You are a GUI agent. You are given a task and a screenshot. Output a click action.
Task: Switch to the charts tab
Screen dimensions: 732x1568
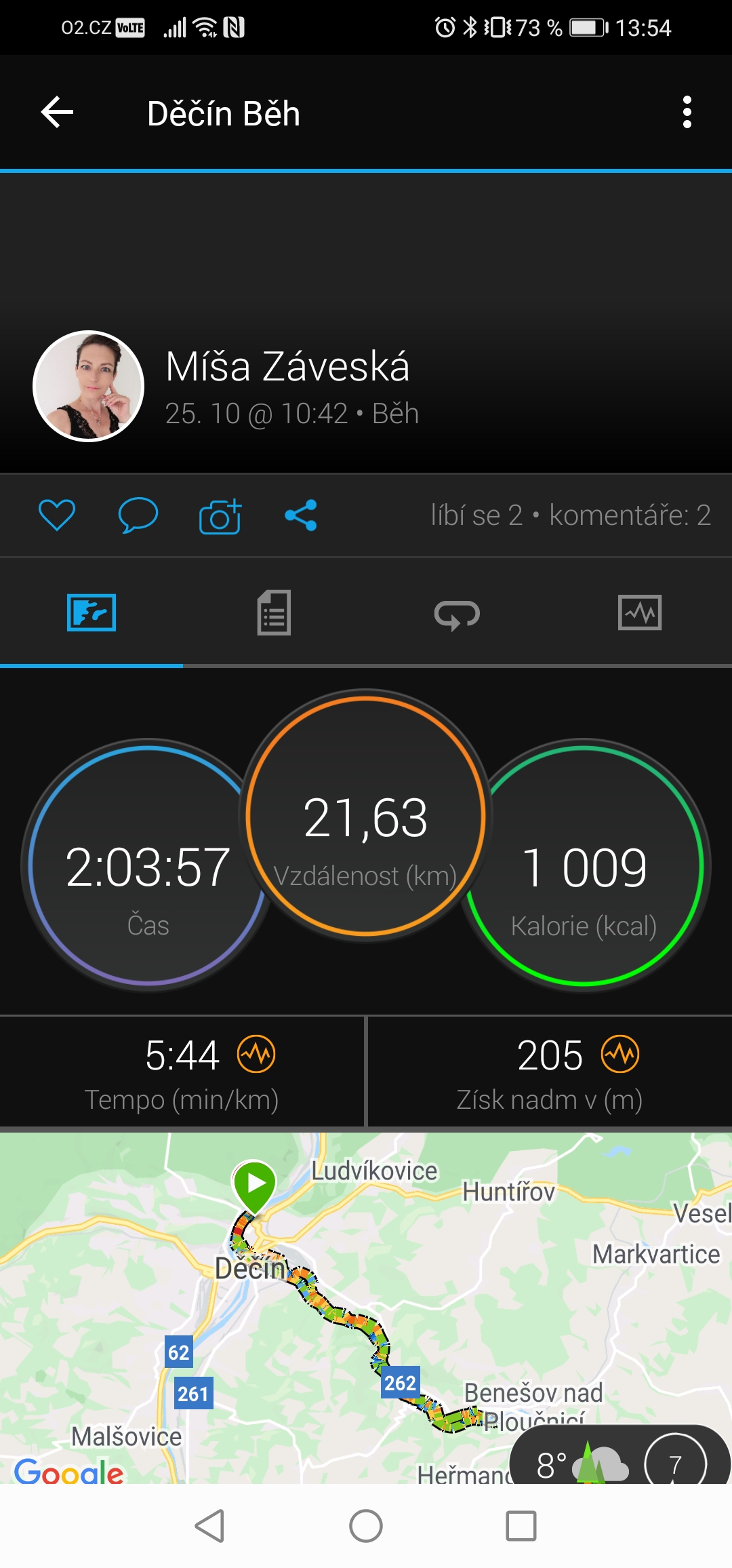[640, 612]
